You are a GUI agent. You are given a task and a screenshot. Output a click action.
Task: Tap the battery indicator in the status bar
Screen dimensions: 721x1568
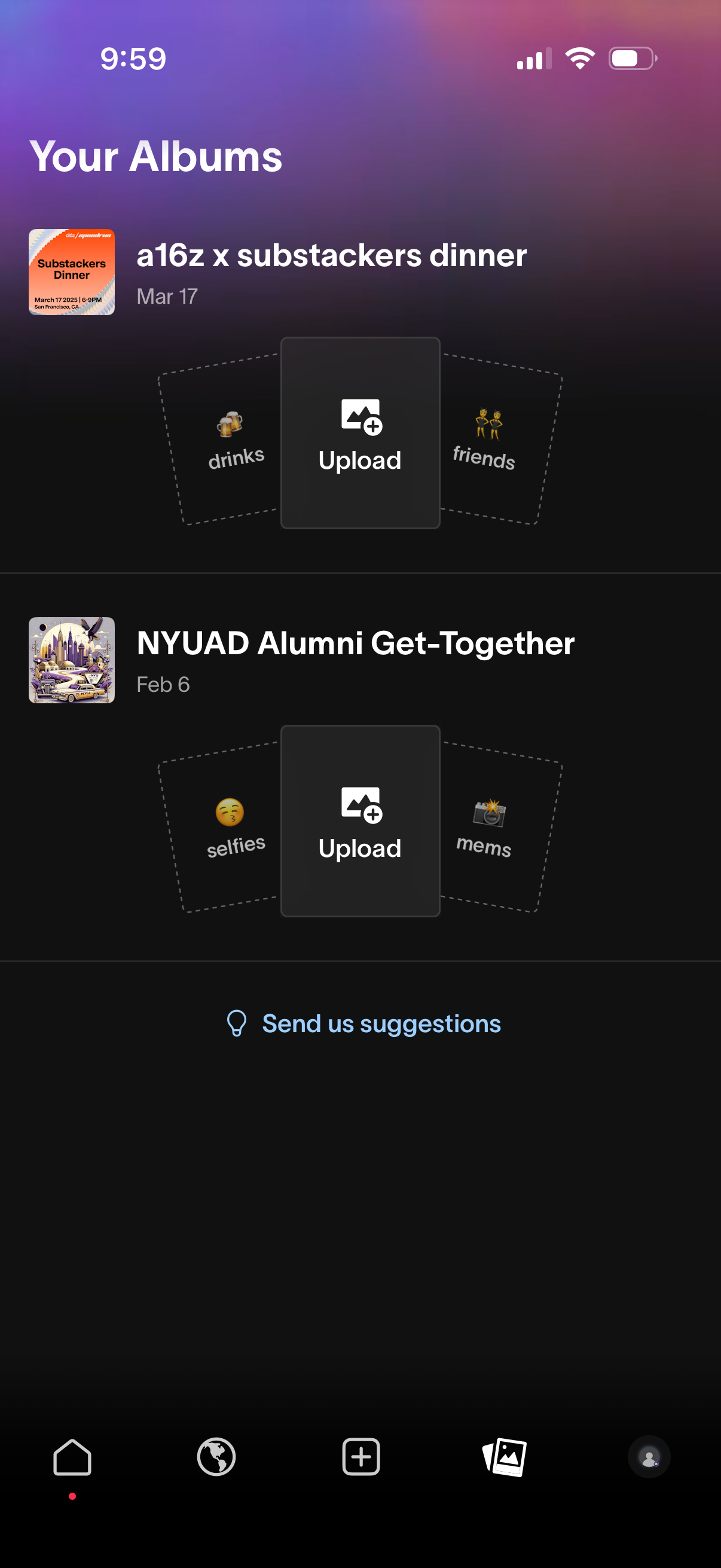pos(630,59)
